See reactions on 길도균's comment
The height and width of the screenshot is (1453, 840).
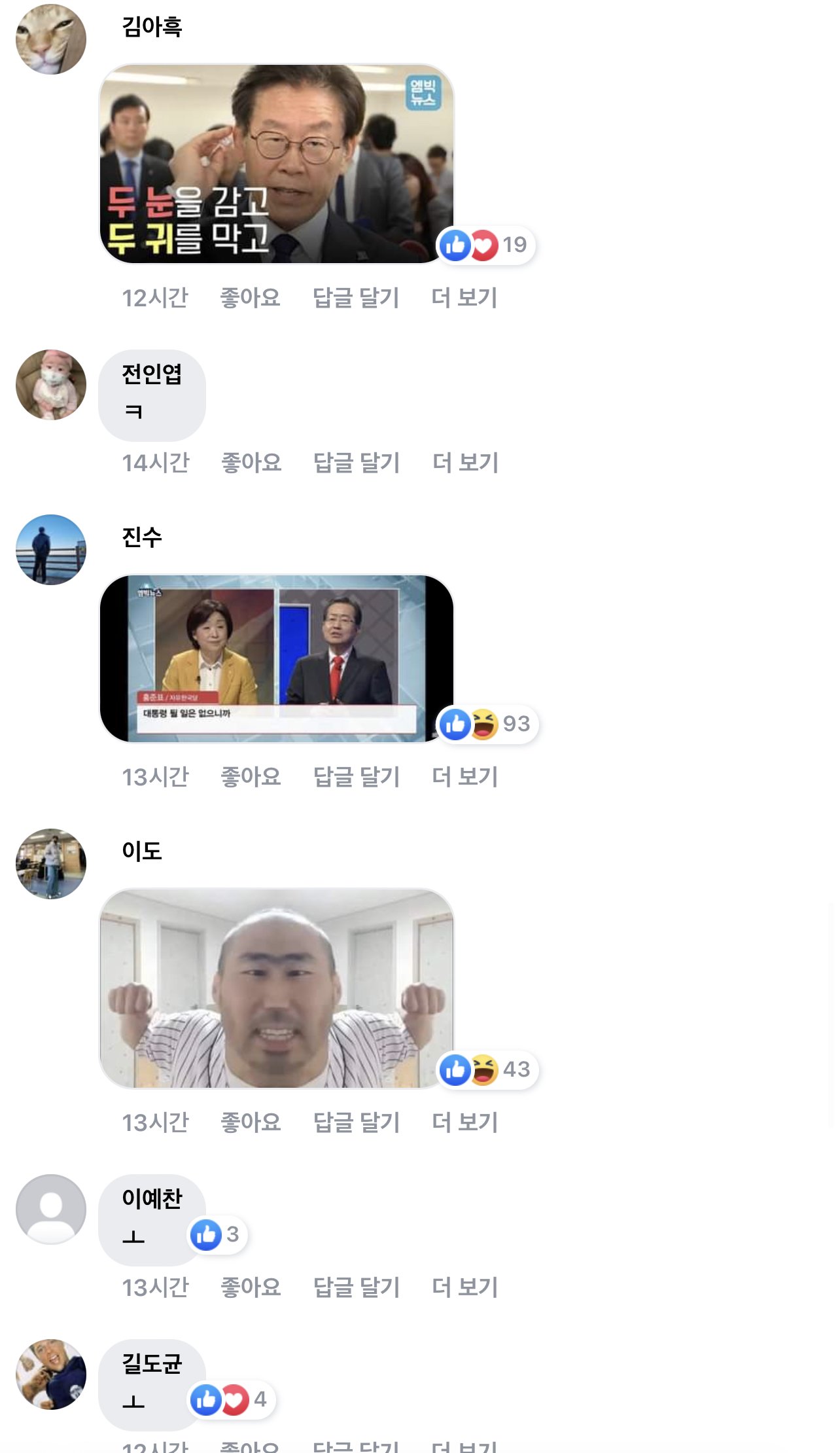point(231,1400)
